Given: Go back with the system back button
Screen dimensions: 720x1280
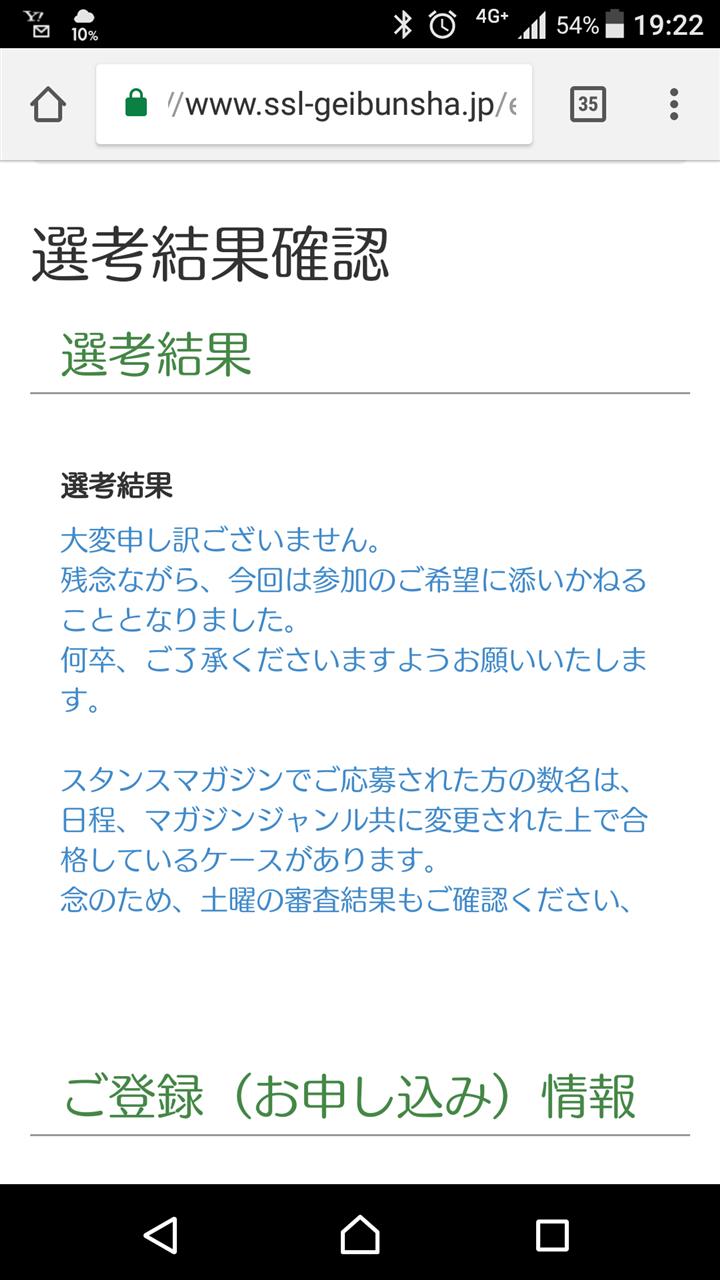Looking at the screenshot, I should point(160,1235).
